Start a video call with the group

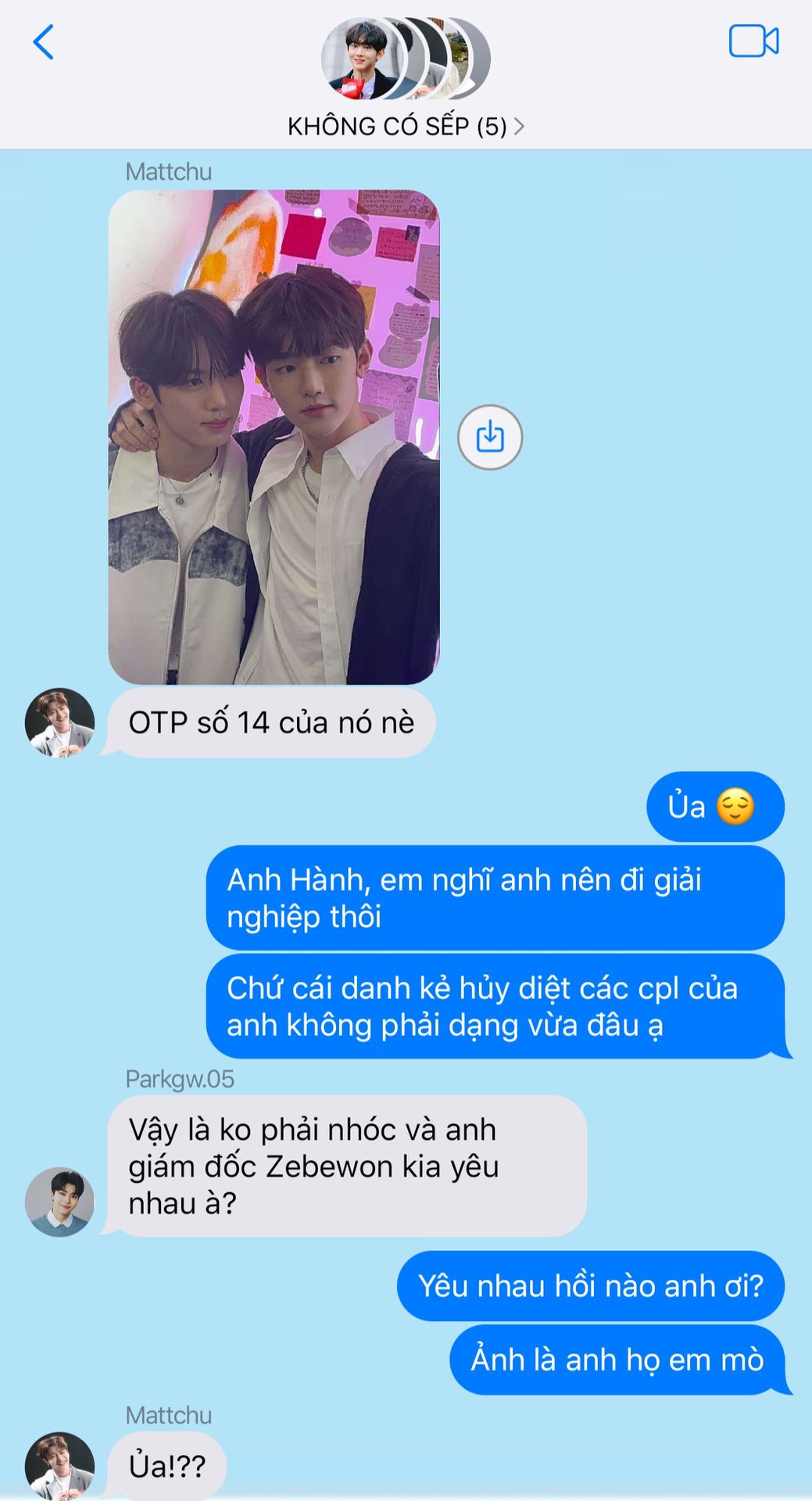click(753, 41)
